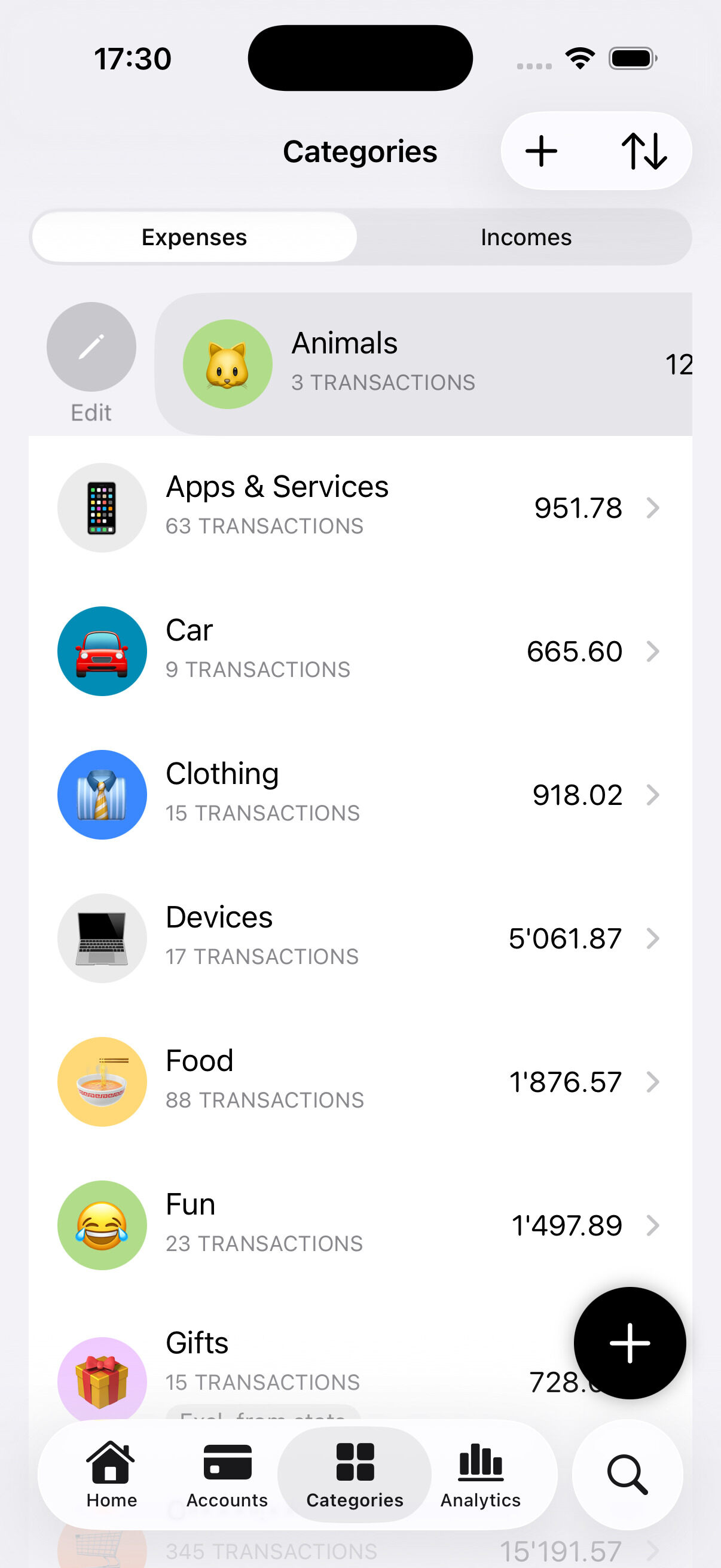
Task: Tap the Fun laughing emoji icon
Action: (102, 1225)
